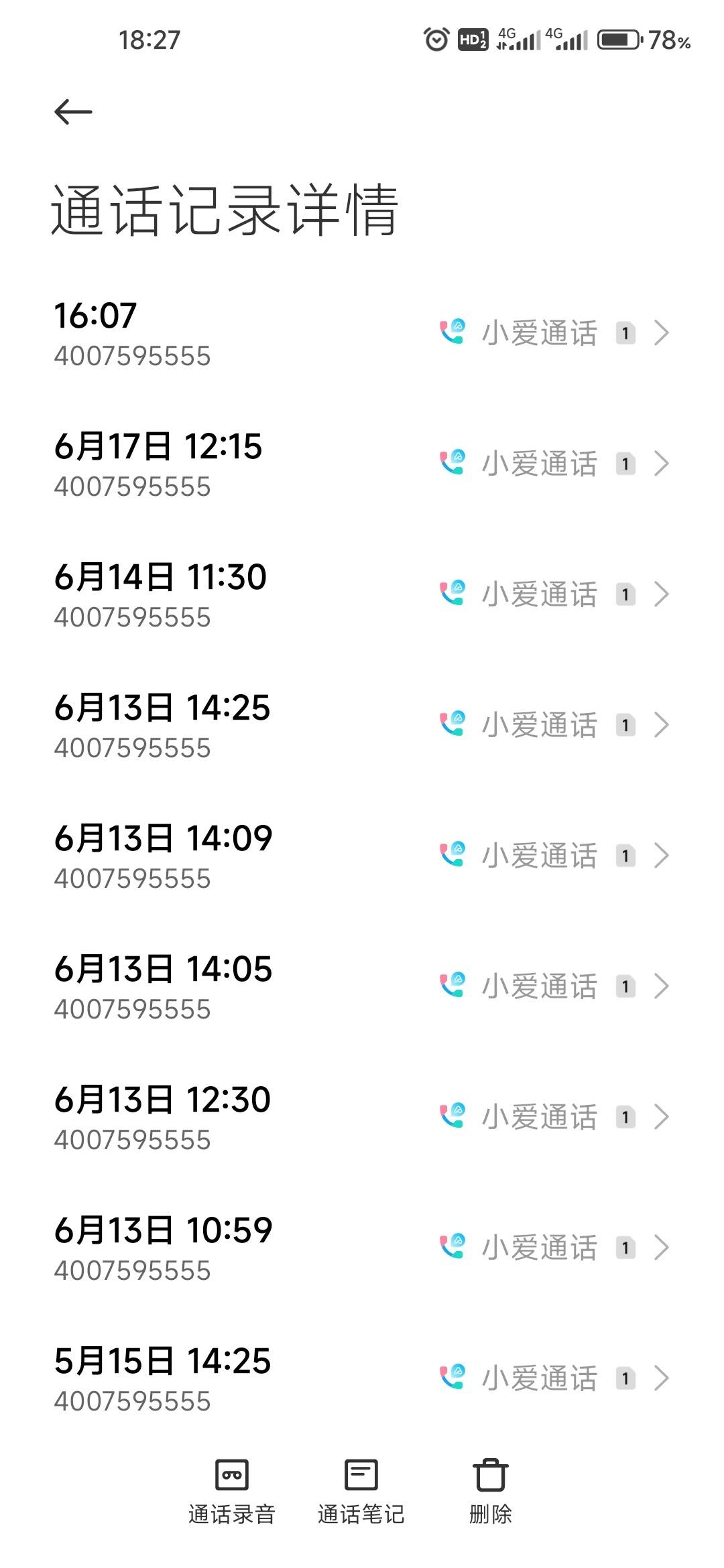Open 通话录音 call recordings
The image size is (724, 1568).
[x=232, y=1492]
